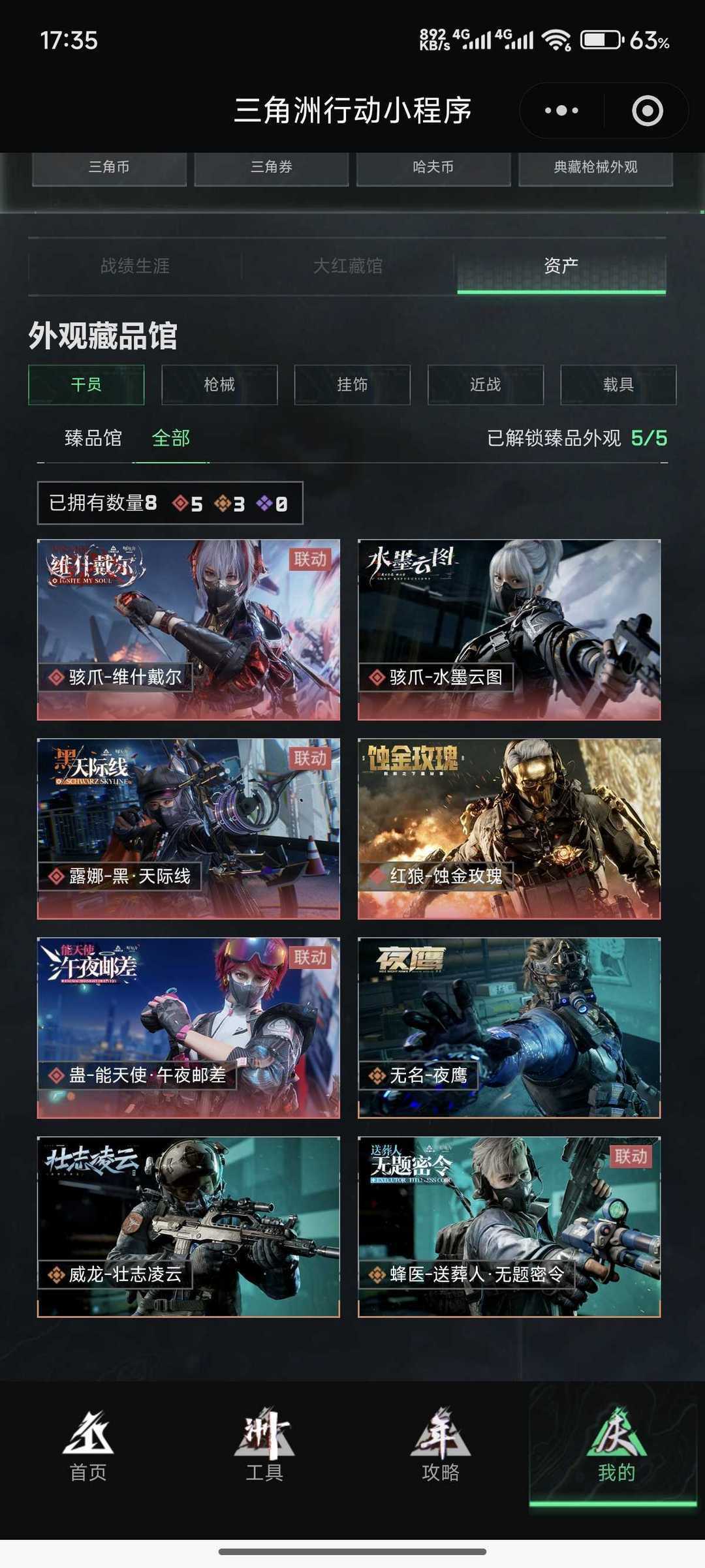The height and width of the screenshot is (1568, 705).
Task: Select the 枪械 category
Action: tap(219, 385)
